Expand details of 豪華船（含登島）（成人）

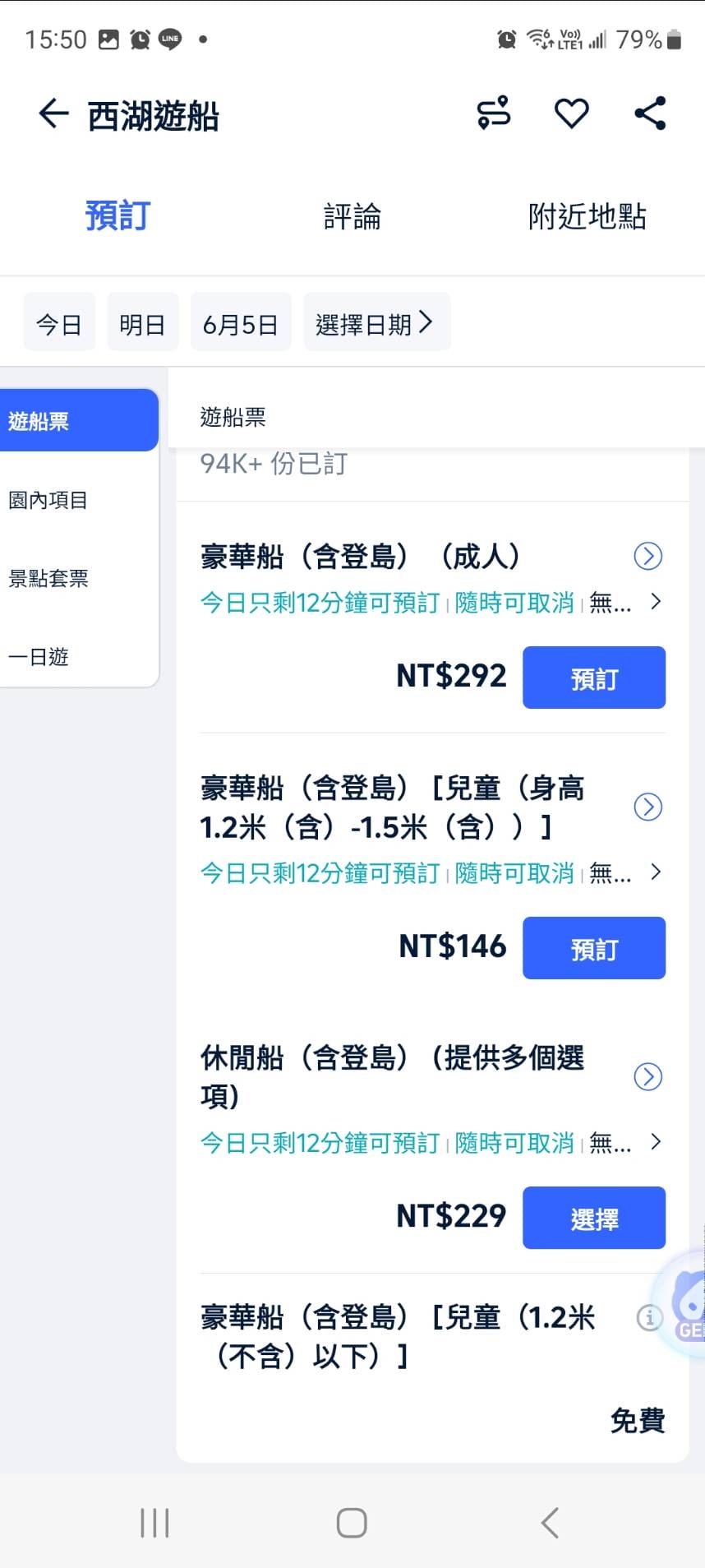(x=648, y=556)
